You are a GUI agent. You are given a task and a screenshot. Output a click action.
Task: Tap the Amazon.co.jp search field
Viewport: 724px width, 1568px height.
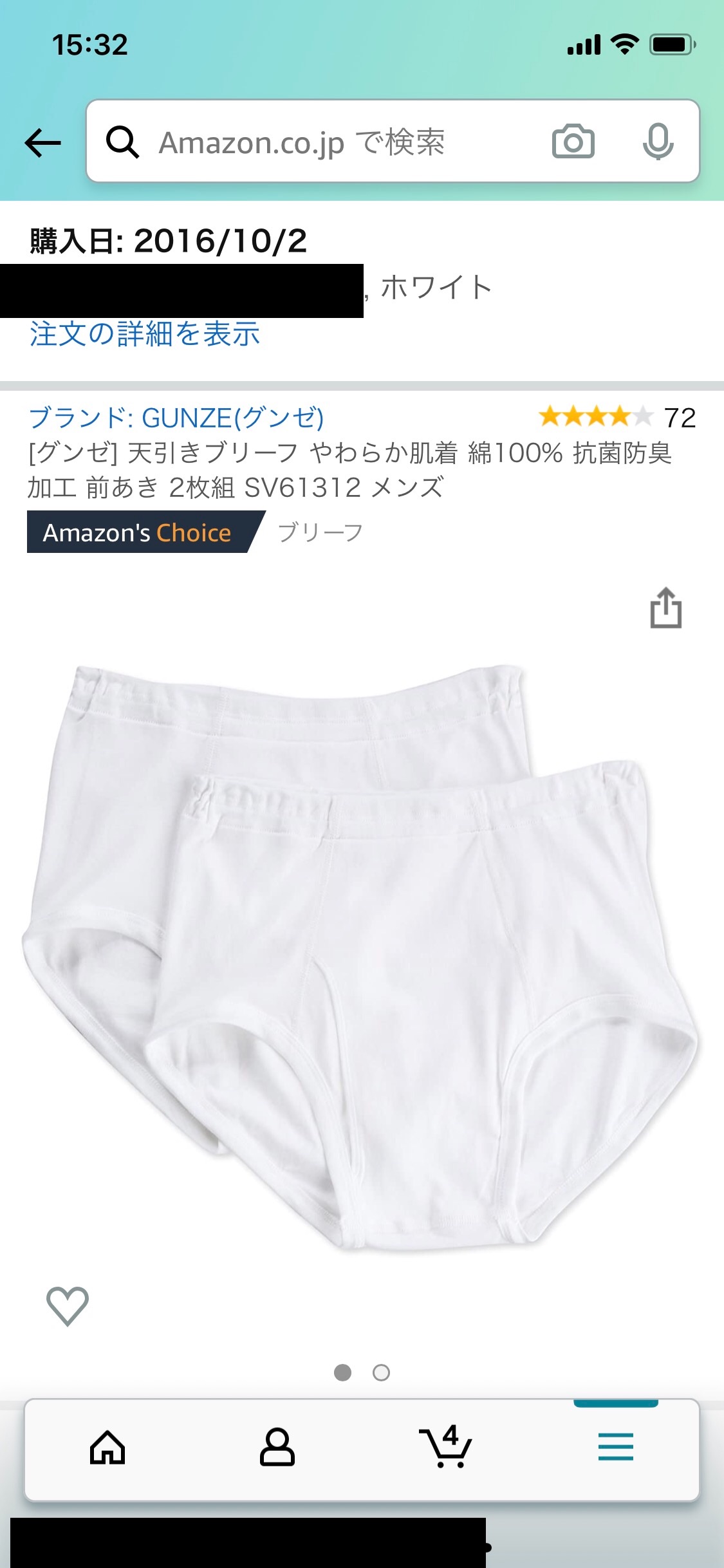[x=322, y=142]
